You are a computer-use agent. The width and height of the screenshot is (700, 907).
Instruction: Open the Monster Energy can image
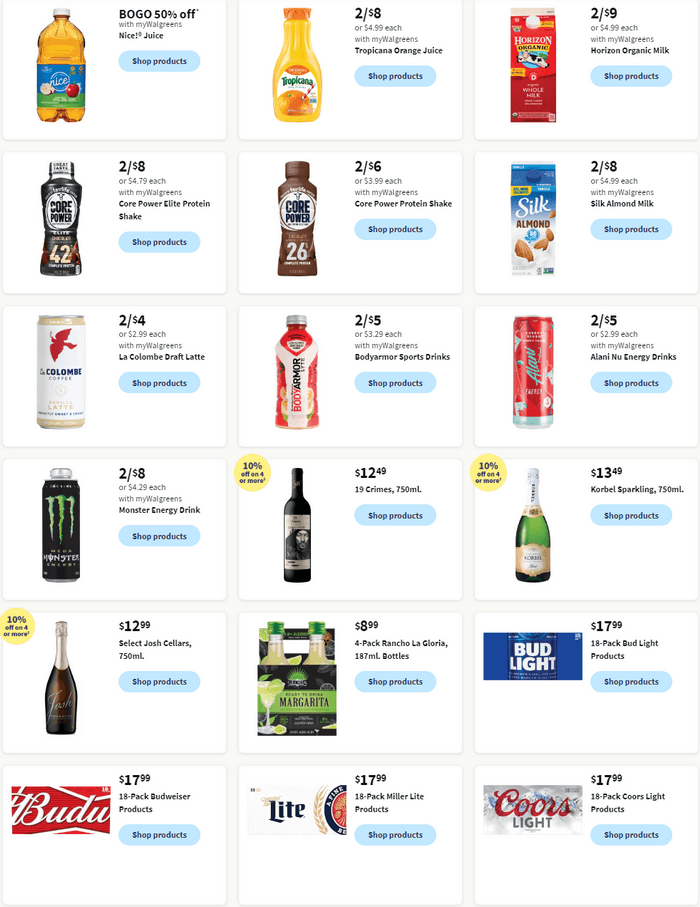62,525
